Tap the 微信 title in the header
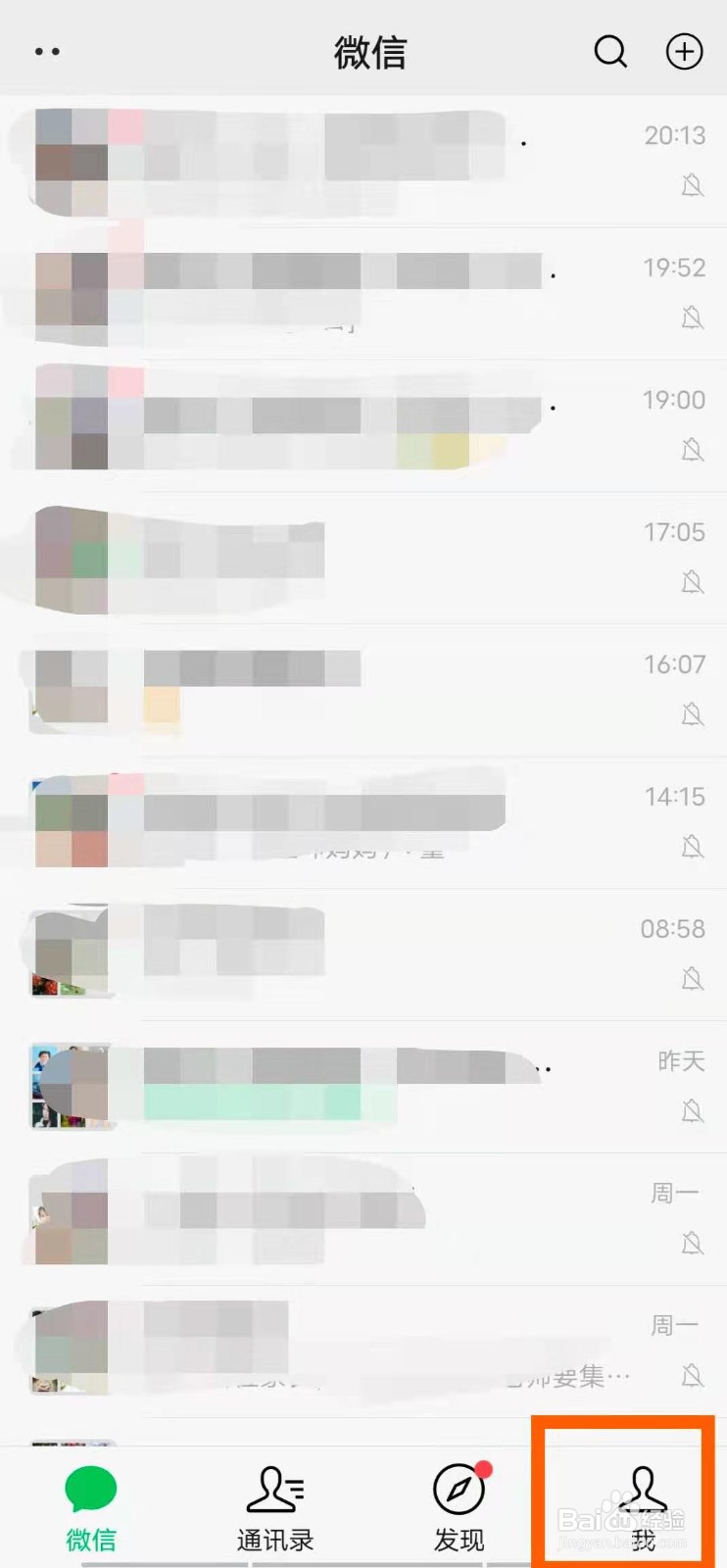 tap(371, 53)
